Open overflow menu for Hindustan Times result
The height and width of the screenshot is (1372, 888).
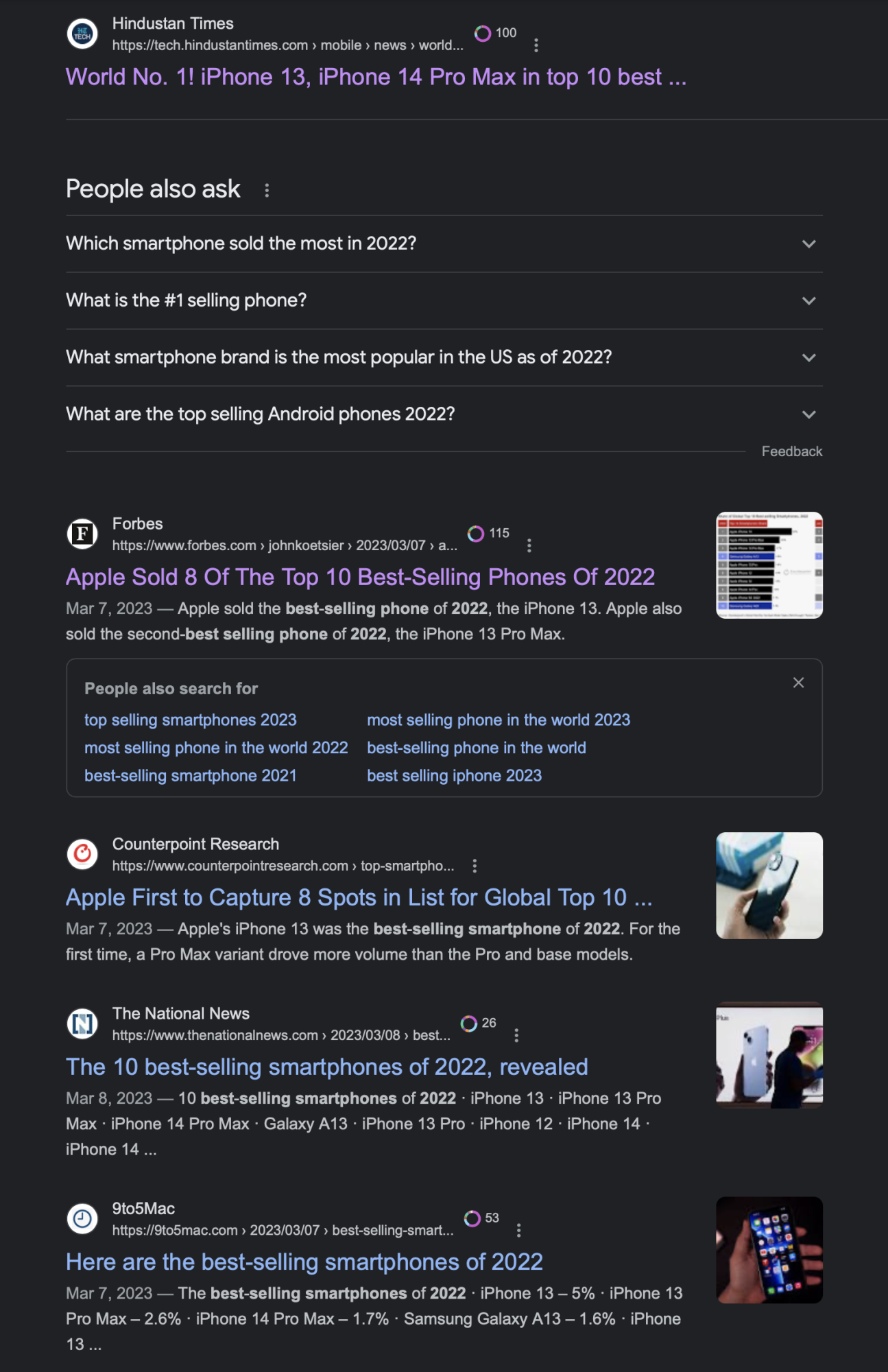536,45
